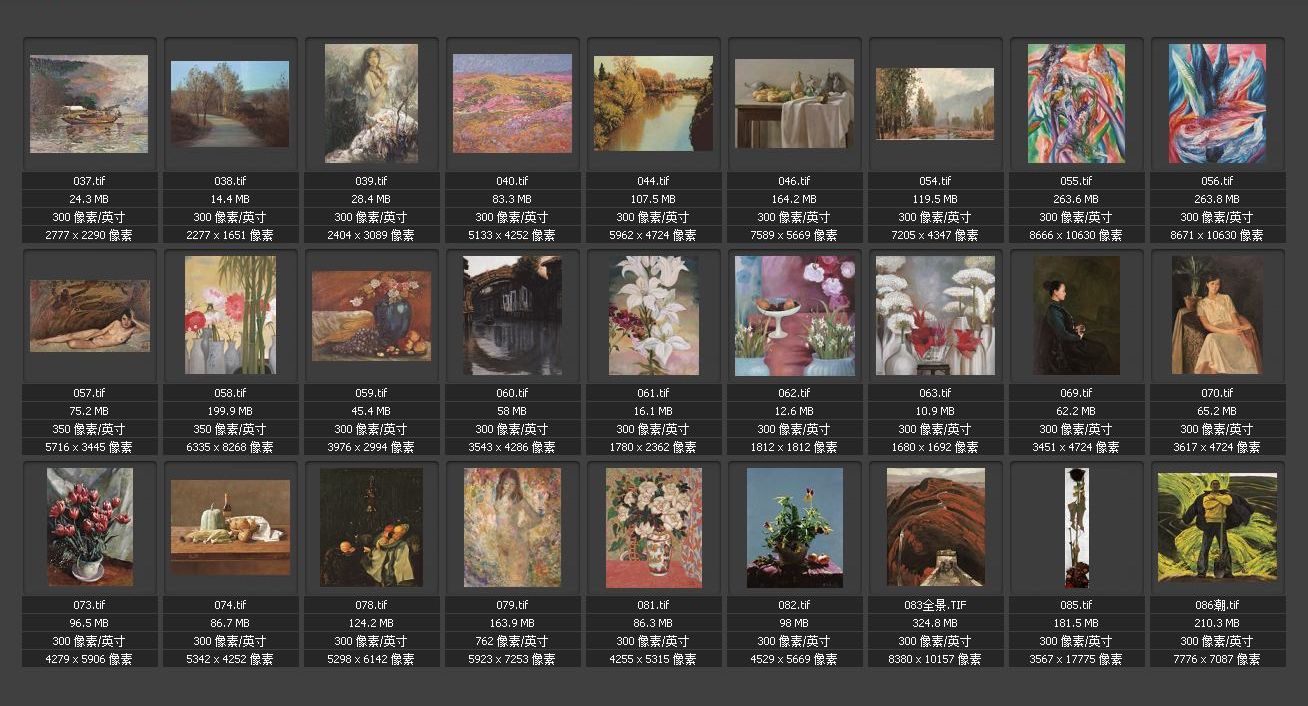
Task: Open the 083全景.TIF thumbnail
Action: click(x=935, y=527)
